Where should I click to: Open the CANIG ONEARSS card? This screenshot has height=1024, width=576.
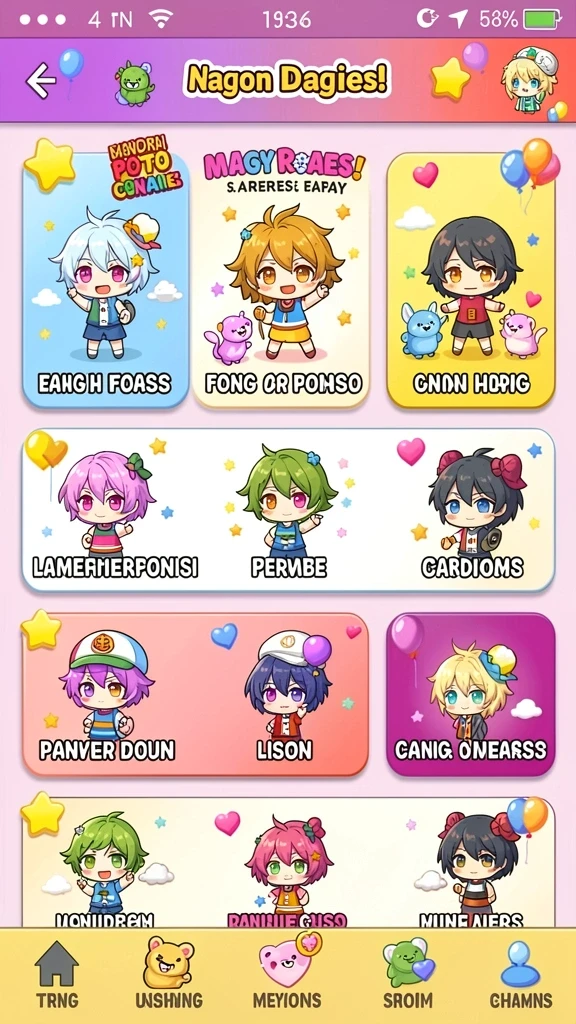coord(470,694)
